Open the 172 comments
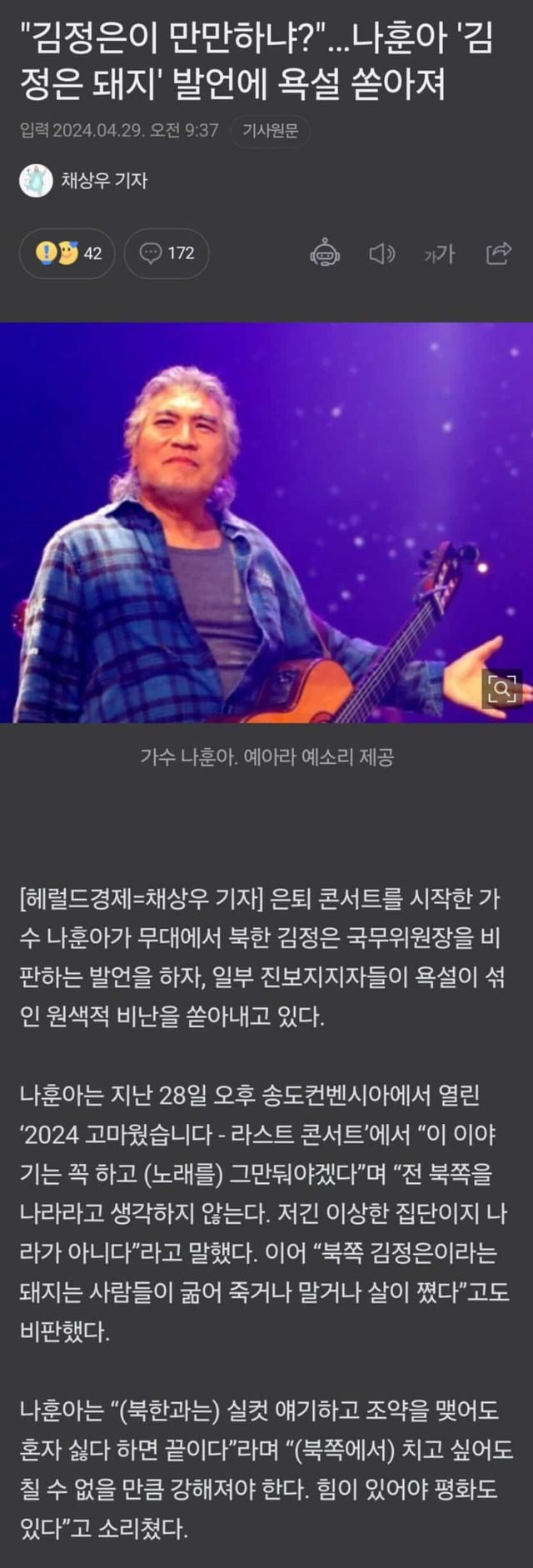The image size is (533, 1568). click(167, 253)
